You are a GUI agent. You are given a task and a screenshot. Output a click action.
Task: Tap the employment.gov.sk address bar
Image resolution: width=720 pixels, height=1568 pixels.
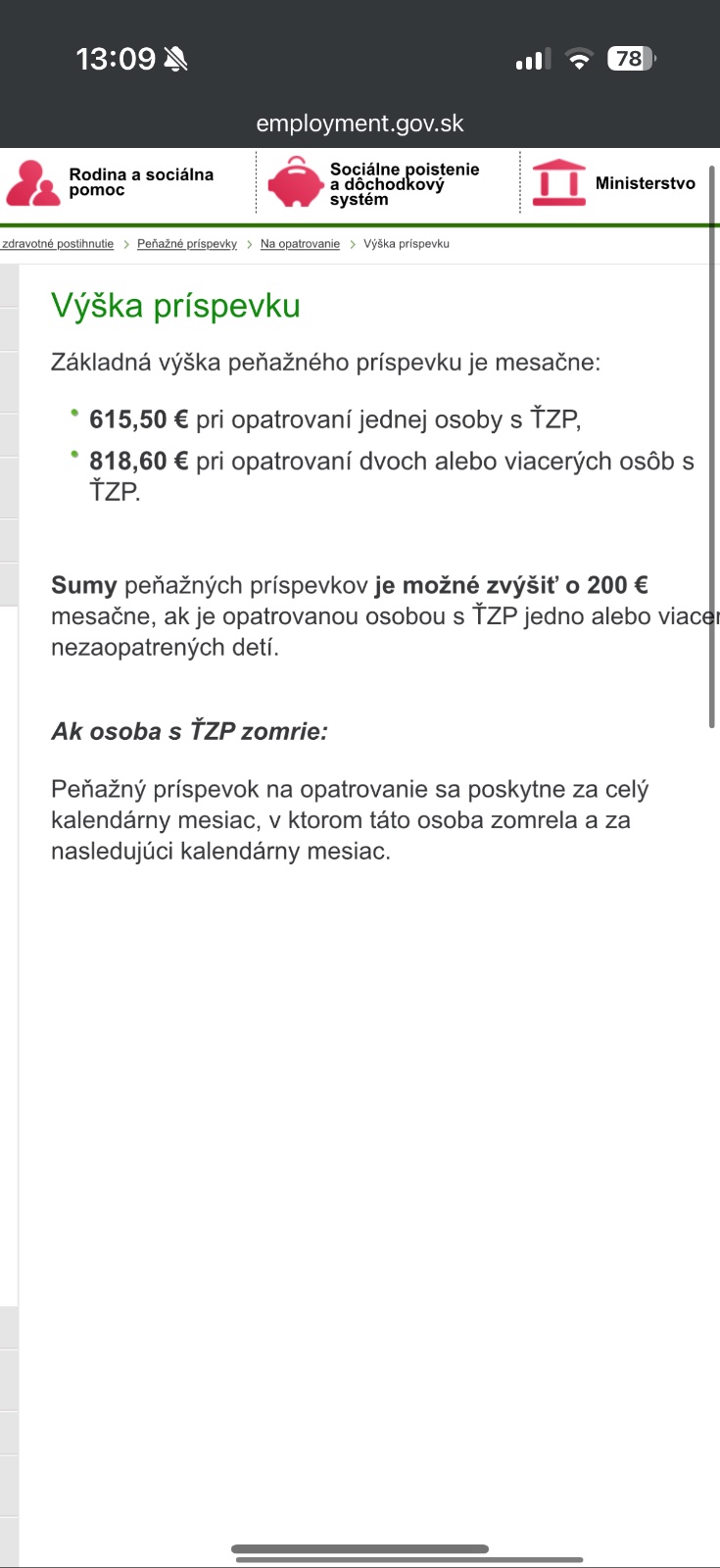(360, 123)
